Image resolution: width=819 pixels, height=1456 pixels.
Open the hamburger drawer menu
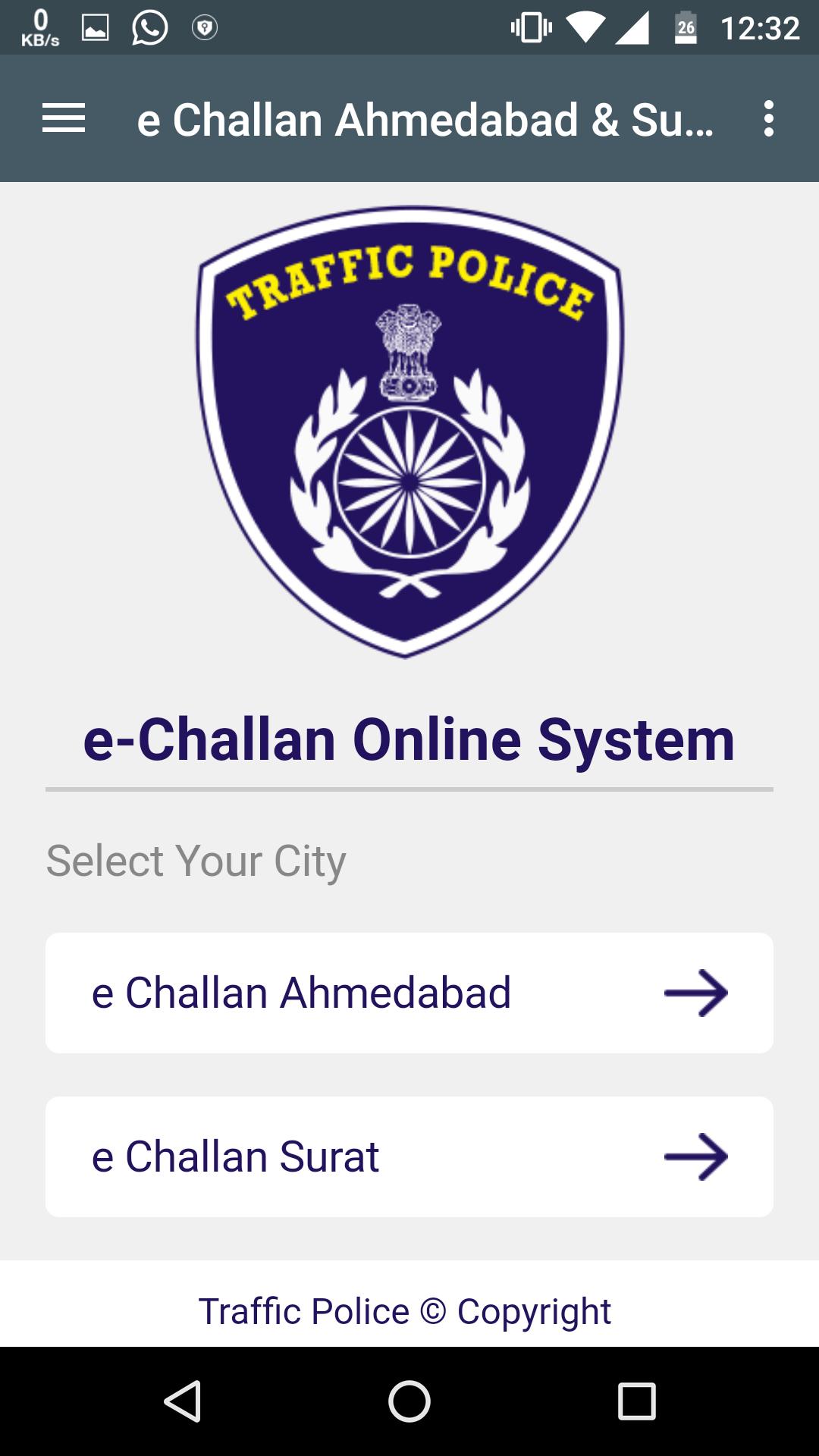tap(64, 119)
